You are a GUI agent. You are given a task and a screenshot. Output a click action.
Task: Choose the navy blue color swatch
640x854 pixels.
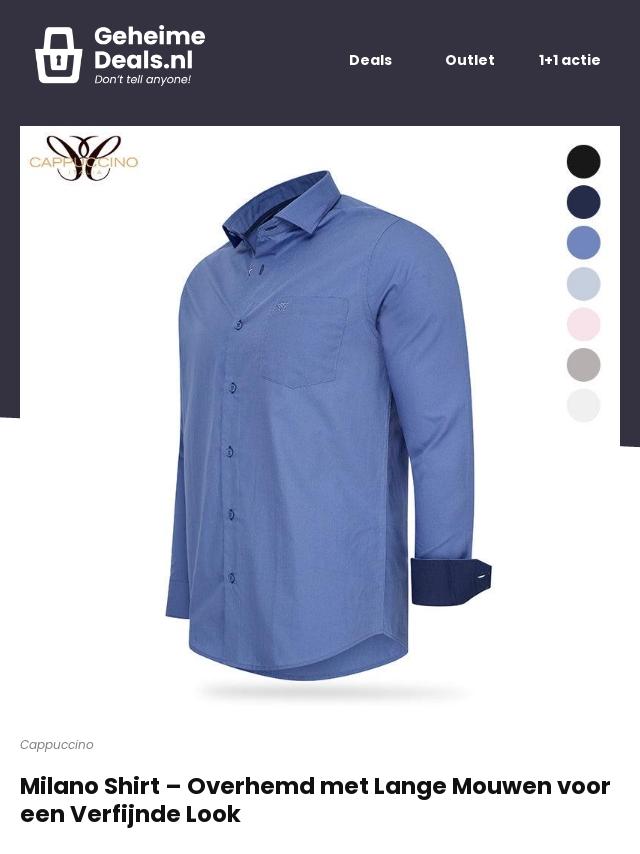click(x=584, y=202)
